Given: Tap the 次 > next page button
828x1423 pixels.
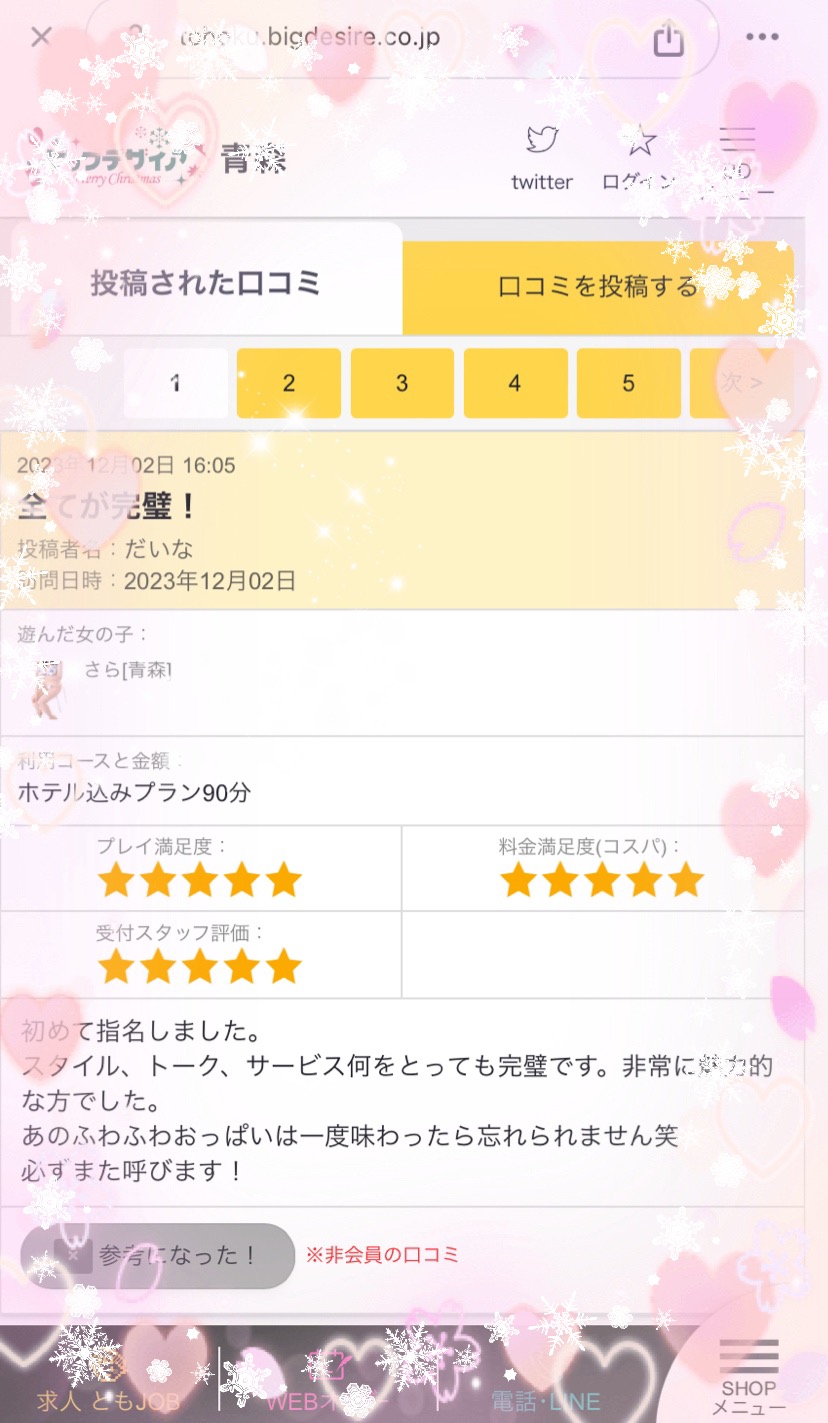Looking at the screenshot, I should pos(740,383).
